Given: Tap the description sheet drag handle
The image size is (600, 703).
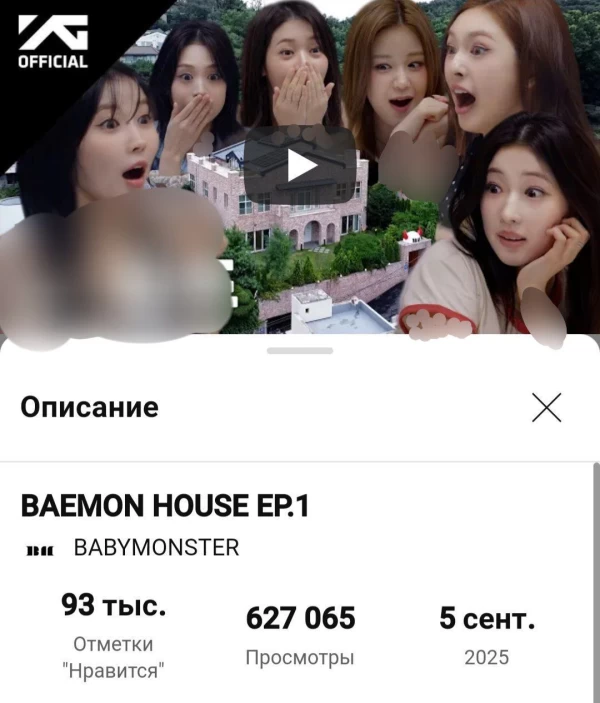Looking at the screenshot, I should click(300, 351).
